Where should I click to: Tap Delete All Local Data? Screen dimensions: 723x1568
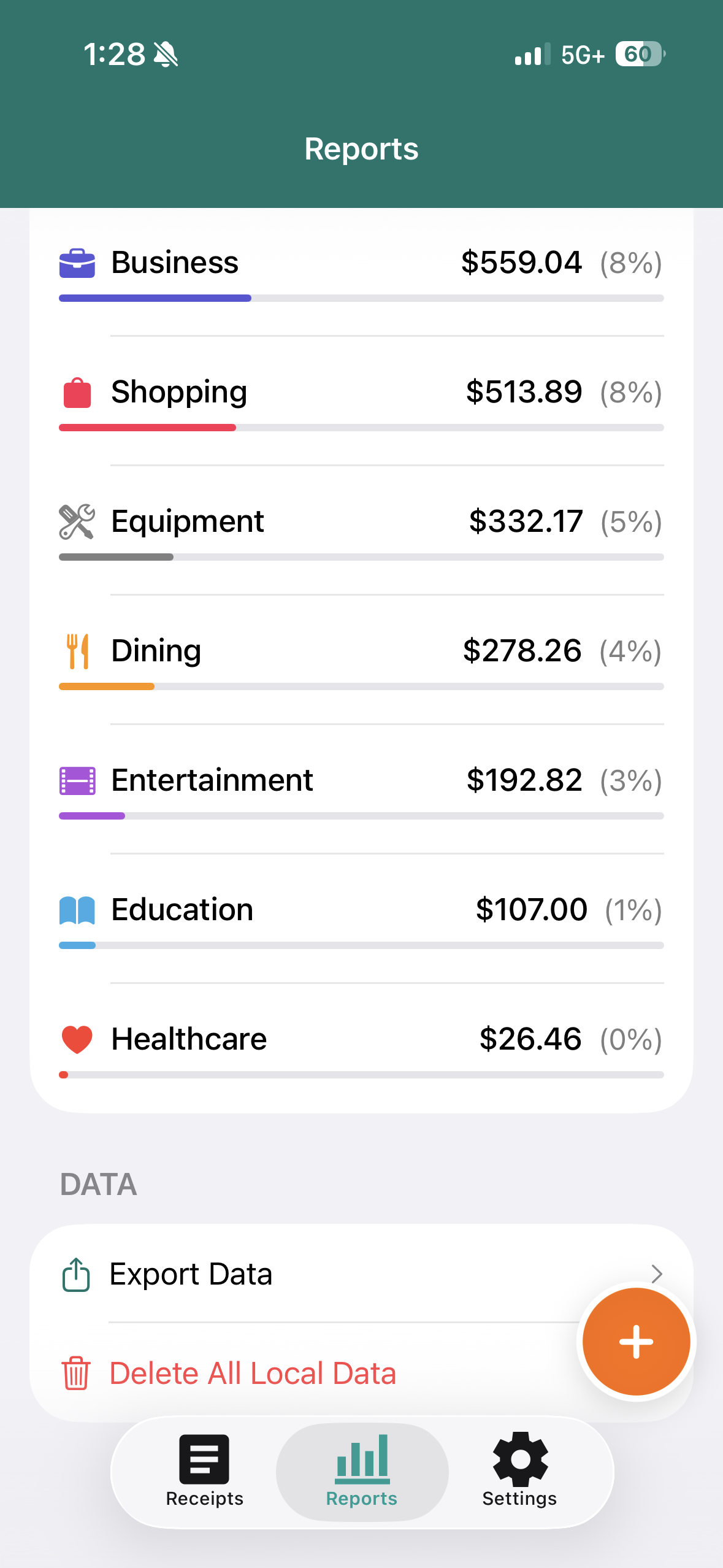(x=253, y=1373)
